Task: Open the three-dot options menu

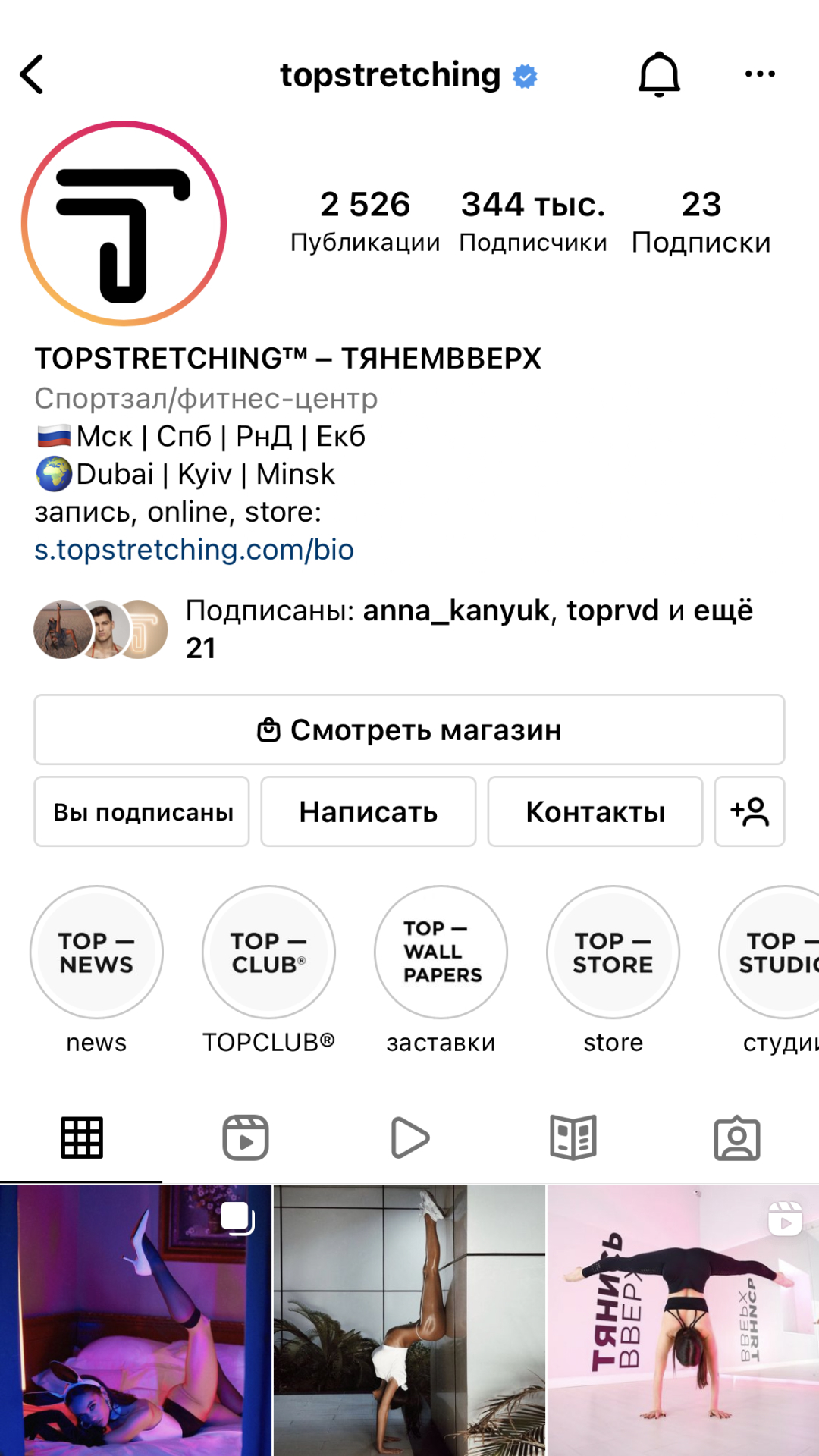Action: [759, 74]
